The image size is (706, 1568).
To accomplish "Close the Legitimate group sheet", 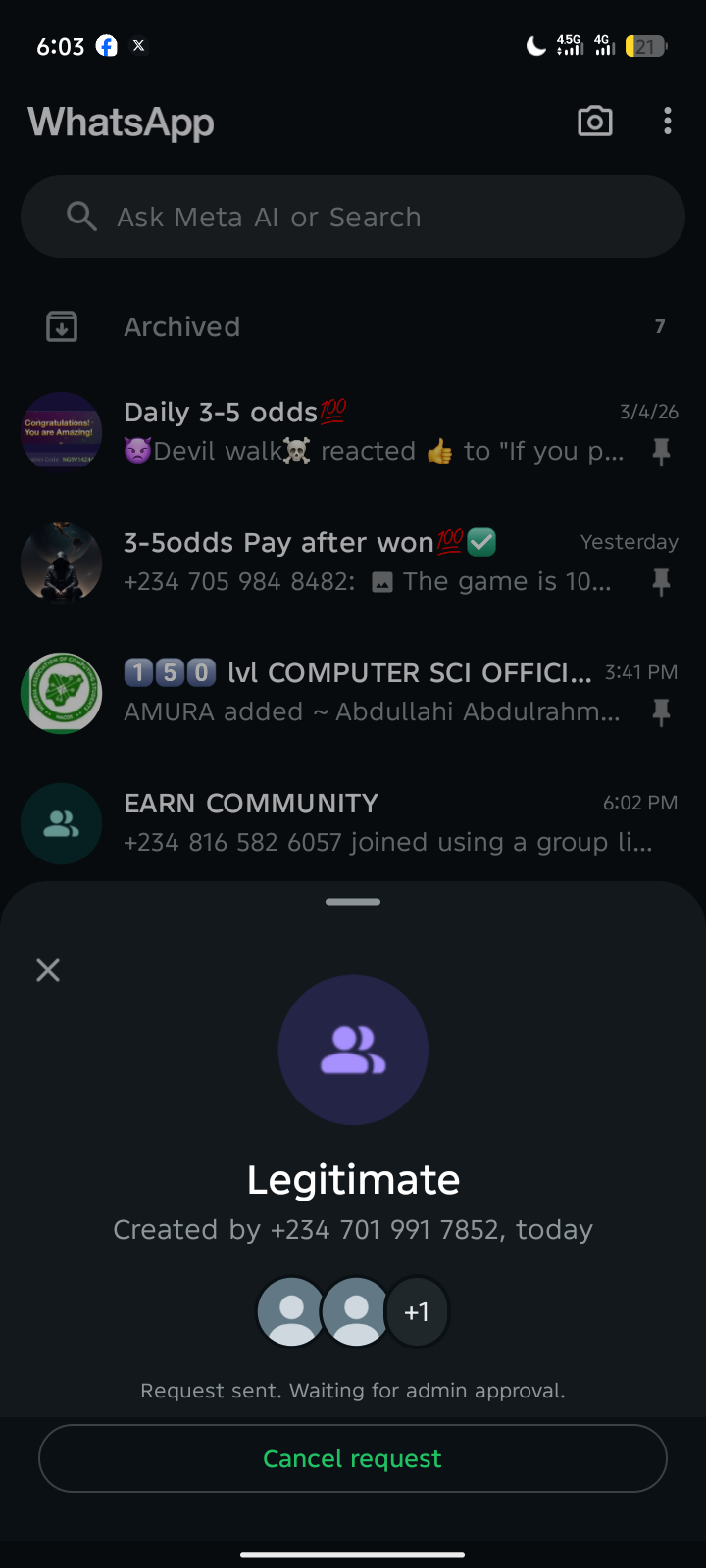I will pos(48,970).
